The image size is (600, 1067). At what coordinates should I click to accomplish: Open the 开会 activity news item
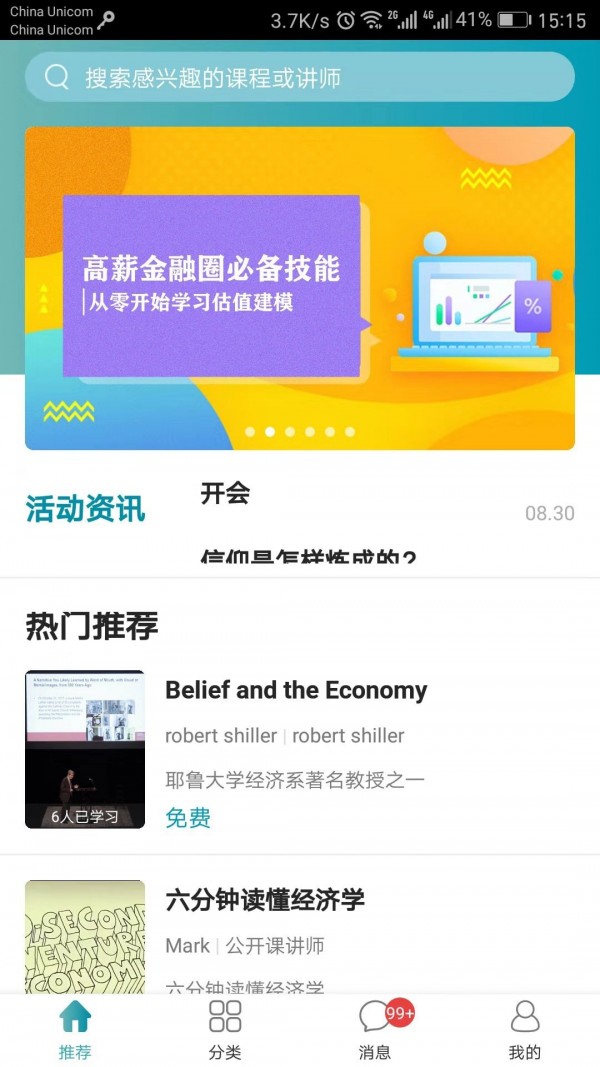coord(226,493)
